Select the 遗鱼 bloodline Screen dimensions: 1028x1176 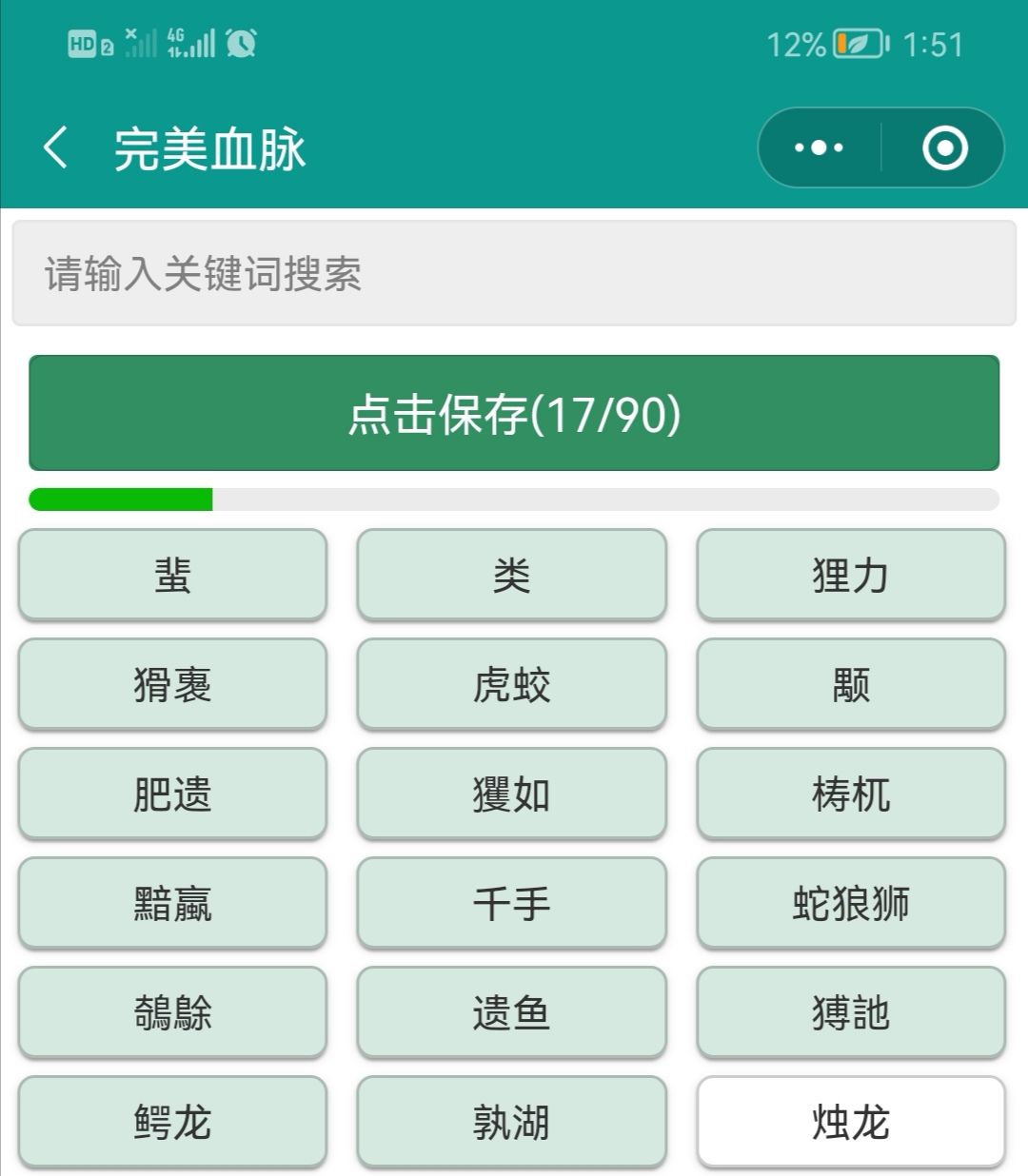[x=511, y=1013]
